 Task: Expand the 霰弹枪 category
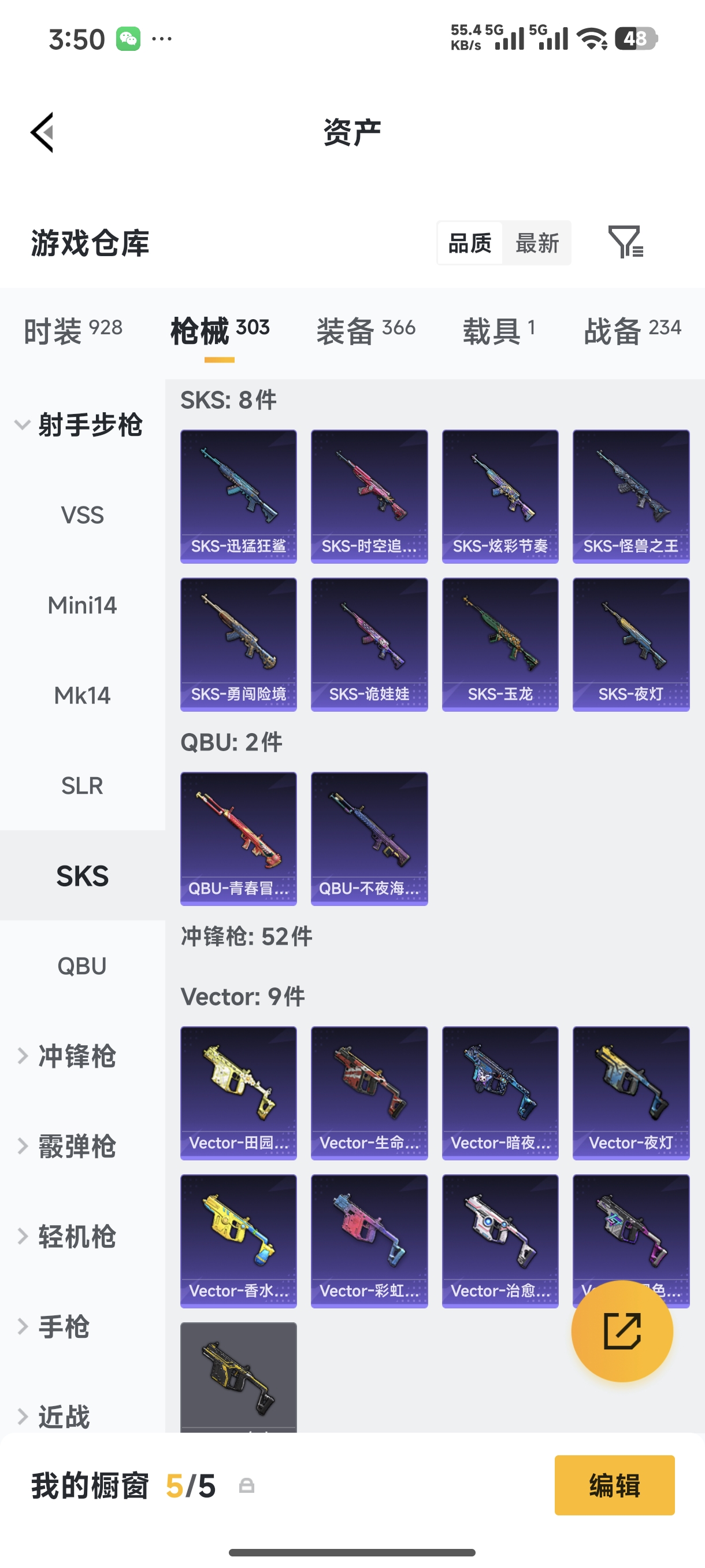tap(76, 1146)
